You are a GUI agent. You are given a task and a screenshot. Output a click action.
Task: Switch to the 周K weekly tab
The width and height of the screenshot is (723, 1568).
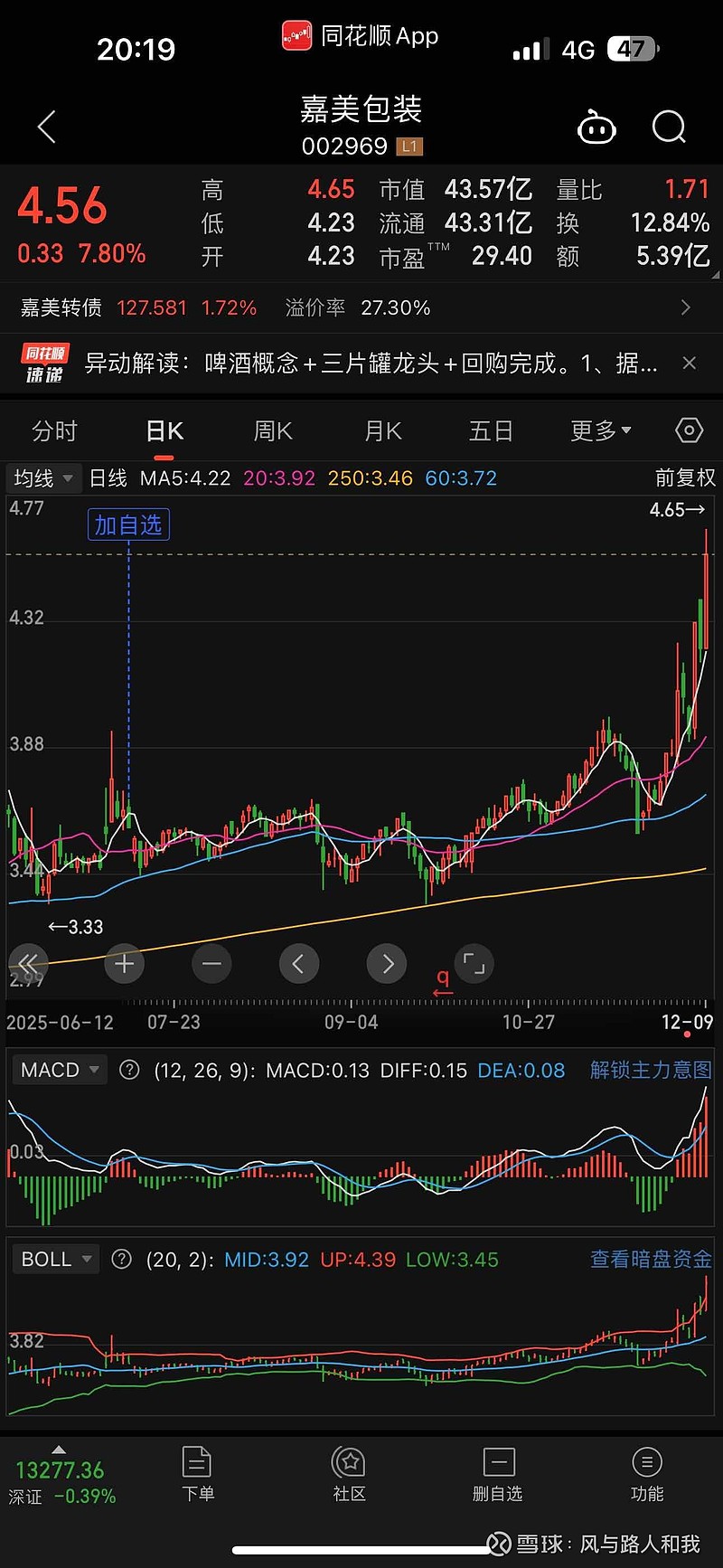272,431
